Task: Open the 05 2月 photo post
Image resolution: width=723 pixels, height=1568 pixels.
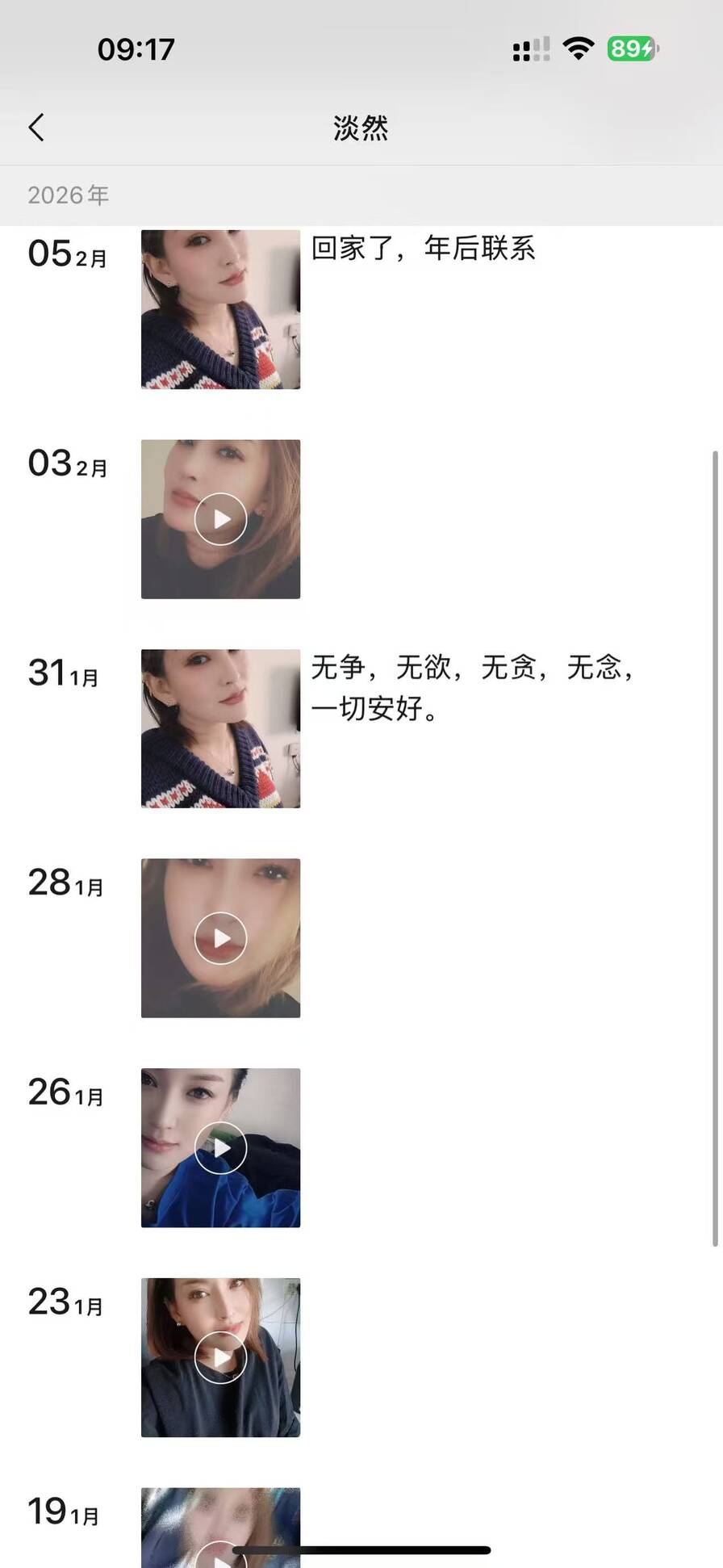Action: pos(220,309)
